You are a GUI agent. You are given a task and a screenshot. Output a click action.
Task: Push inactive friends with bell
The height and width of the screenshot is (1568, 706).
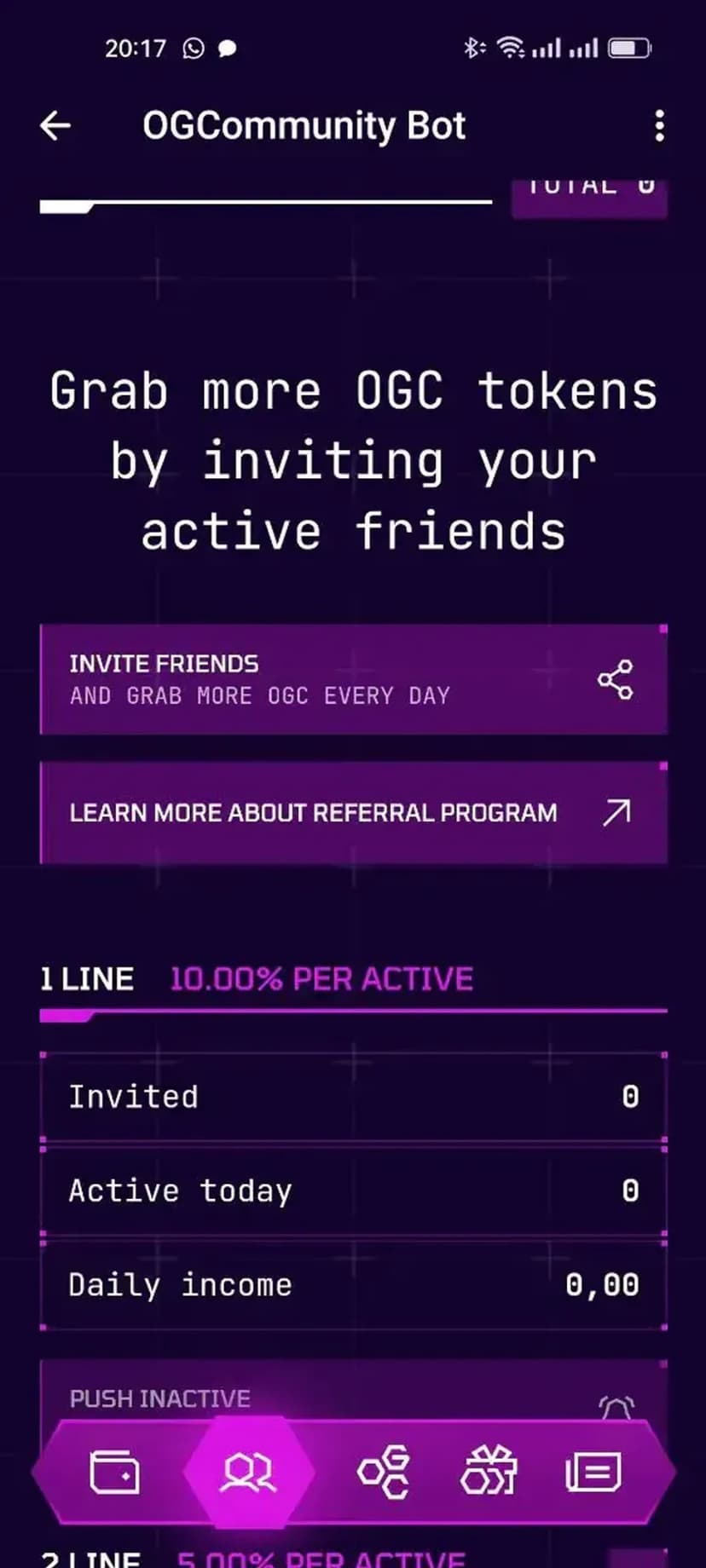pos(616,1403)
